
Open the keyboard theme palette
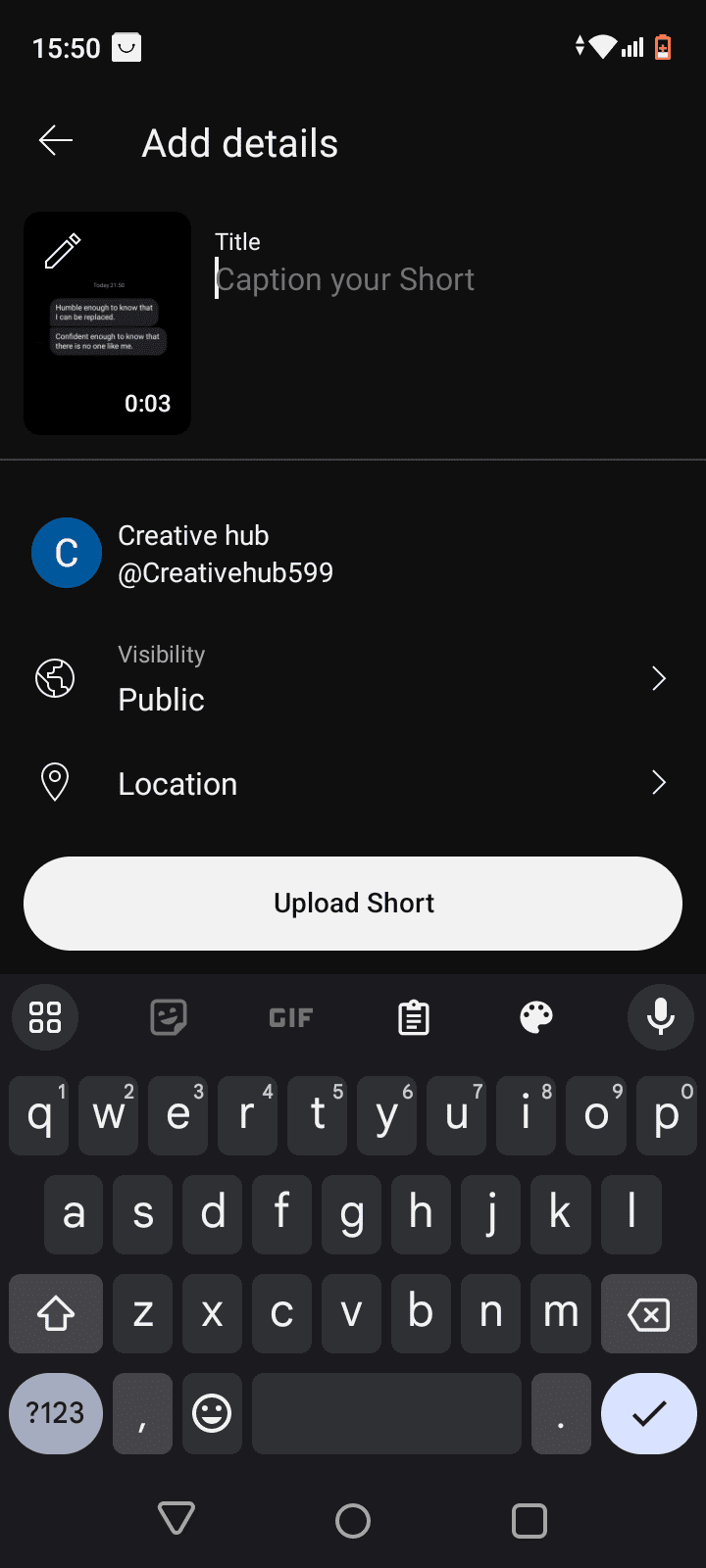[535, 1017]
